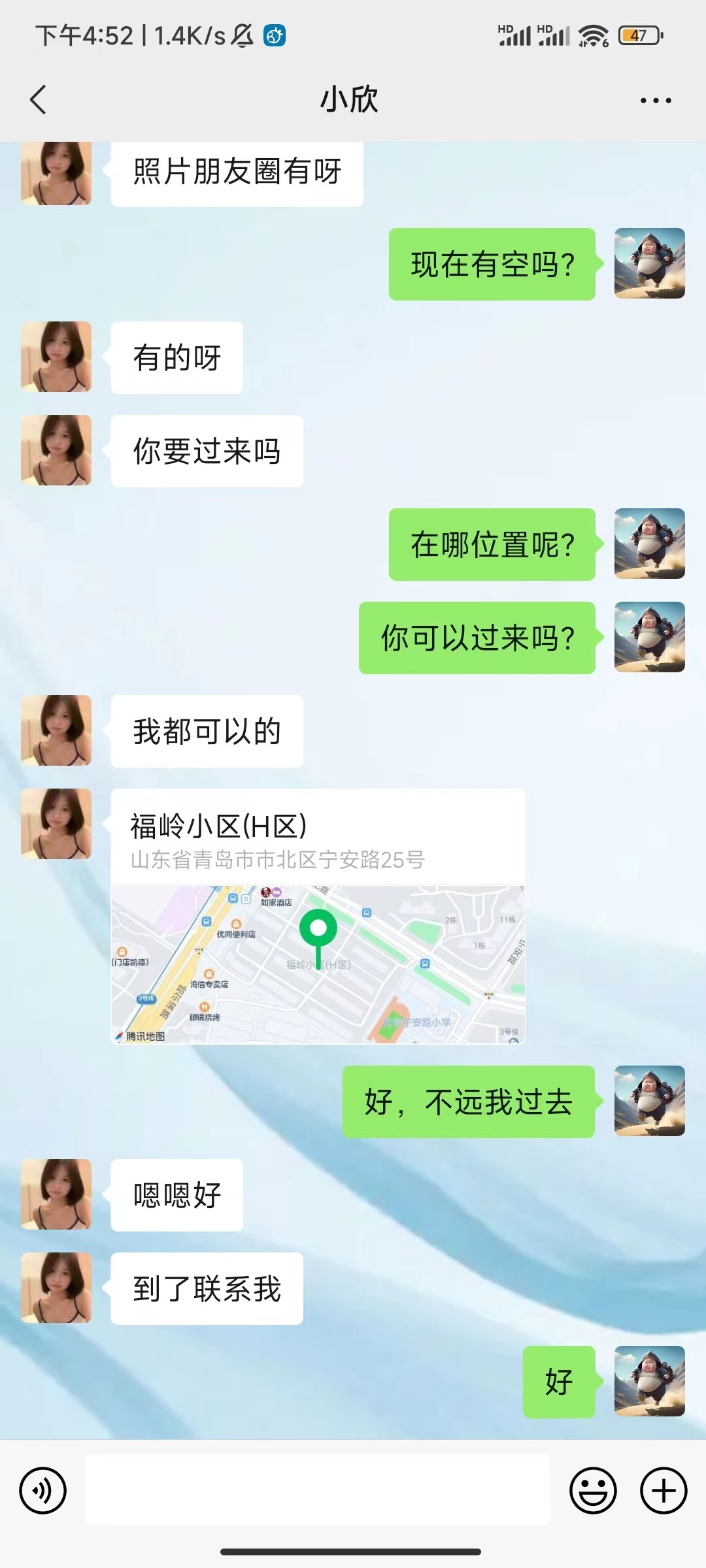Open the 福岭小区(H区) location card
Screen dimensions: 706x1568
point(318,915)
